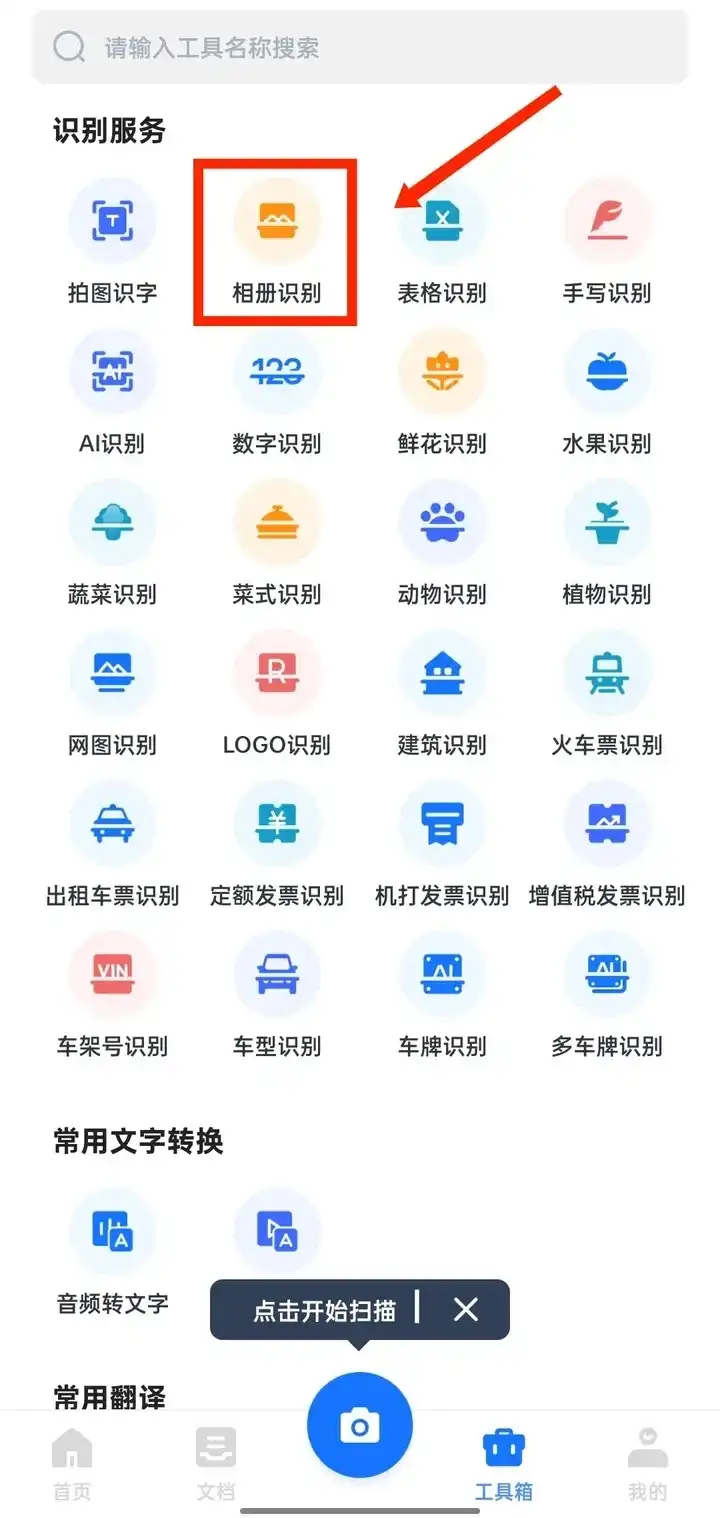Open 表格识别 table recognition
720x1518 pixels.
point(442,242)
